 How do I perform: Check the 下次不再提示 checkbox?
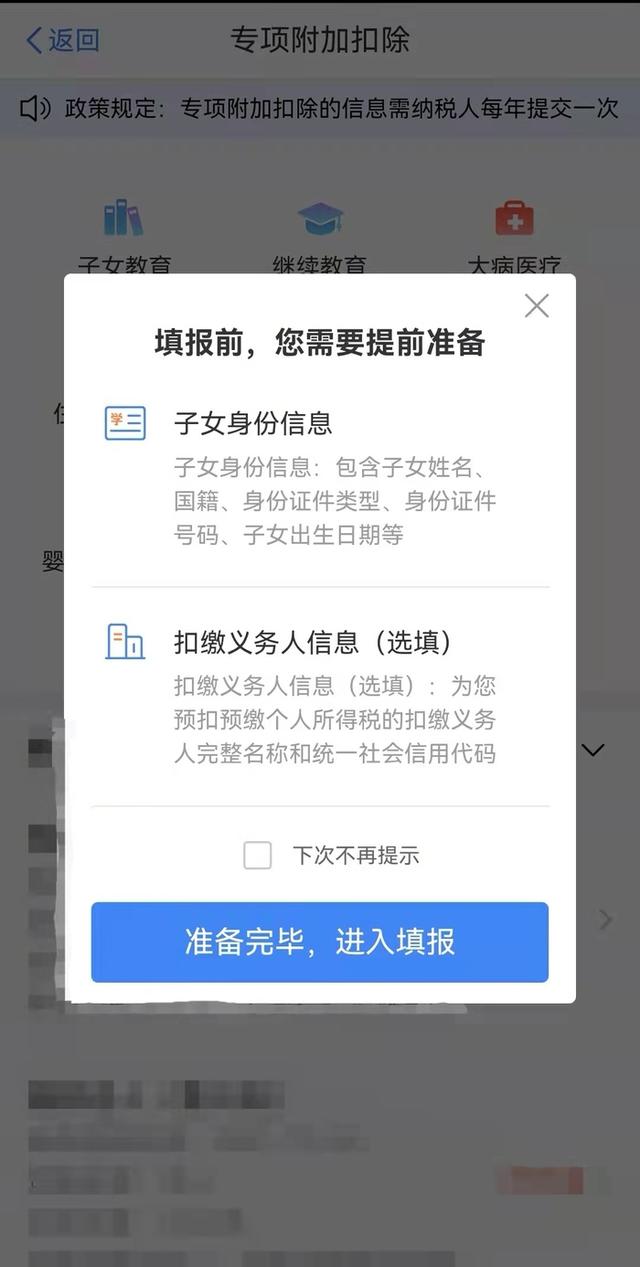[x=258, y=855]
